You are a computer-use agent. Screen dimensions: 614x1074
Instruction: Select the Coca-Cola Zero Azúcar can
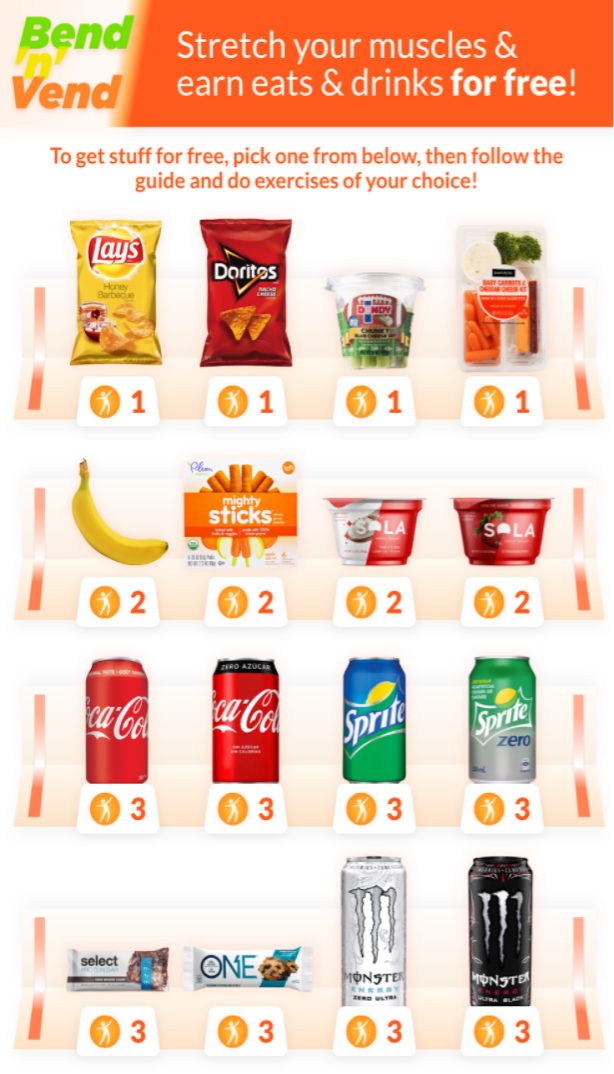[x=245, y=720]
